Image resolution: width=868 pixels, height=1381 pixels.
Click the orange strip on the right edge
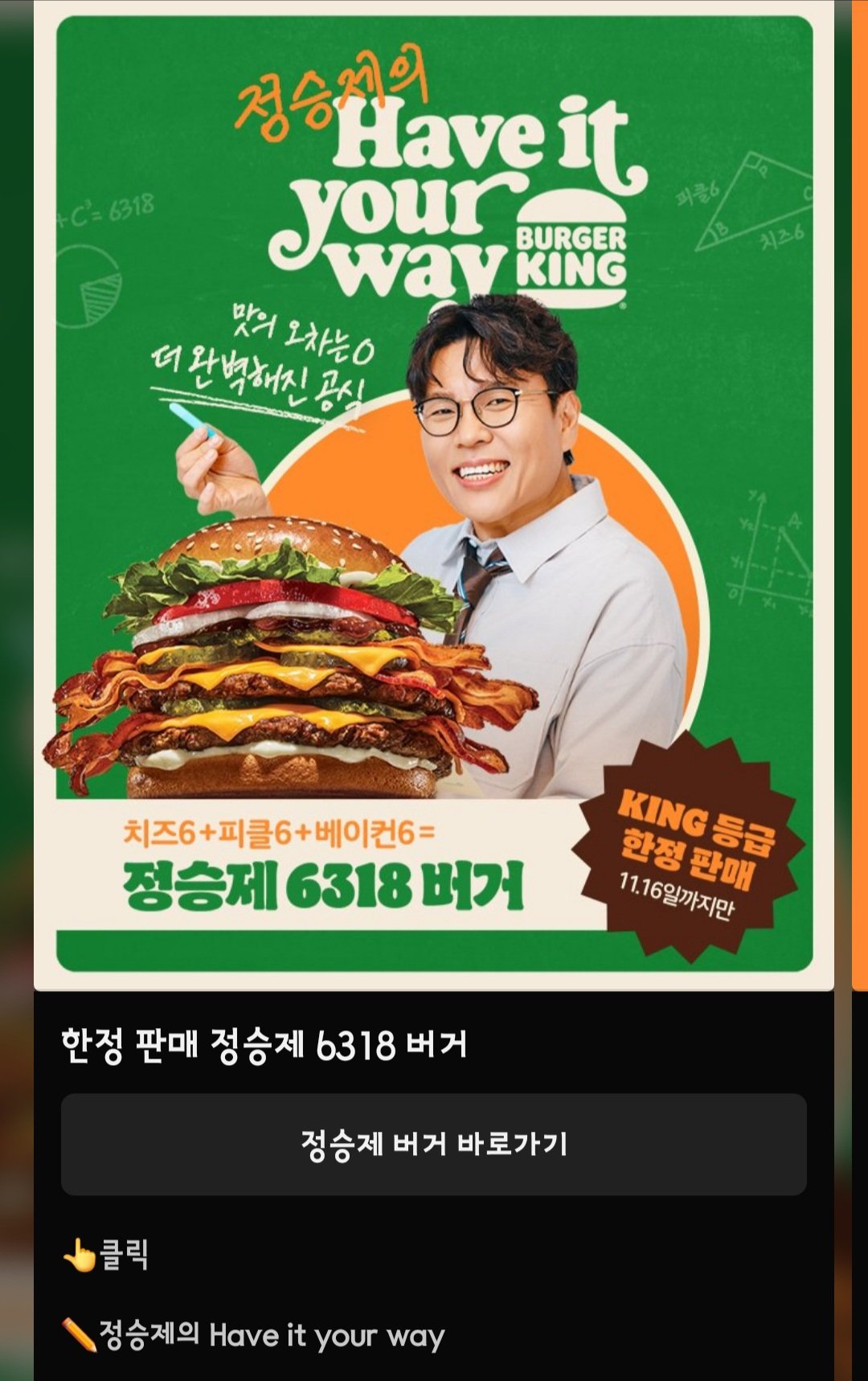point(858,482)
